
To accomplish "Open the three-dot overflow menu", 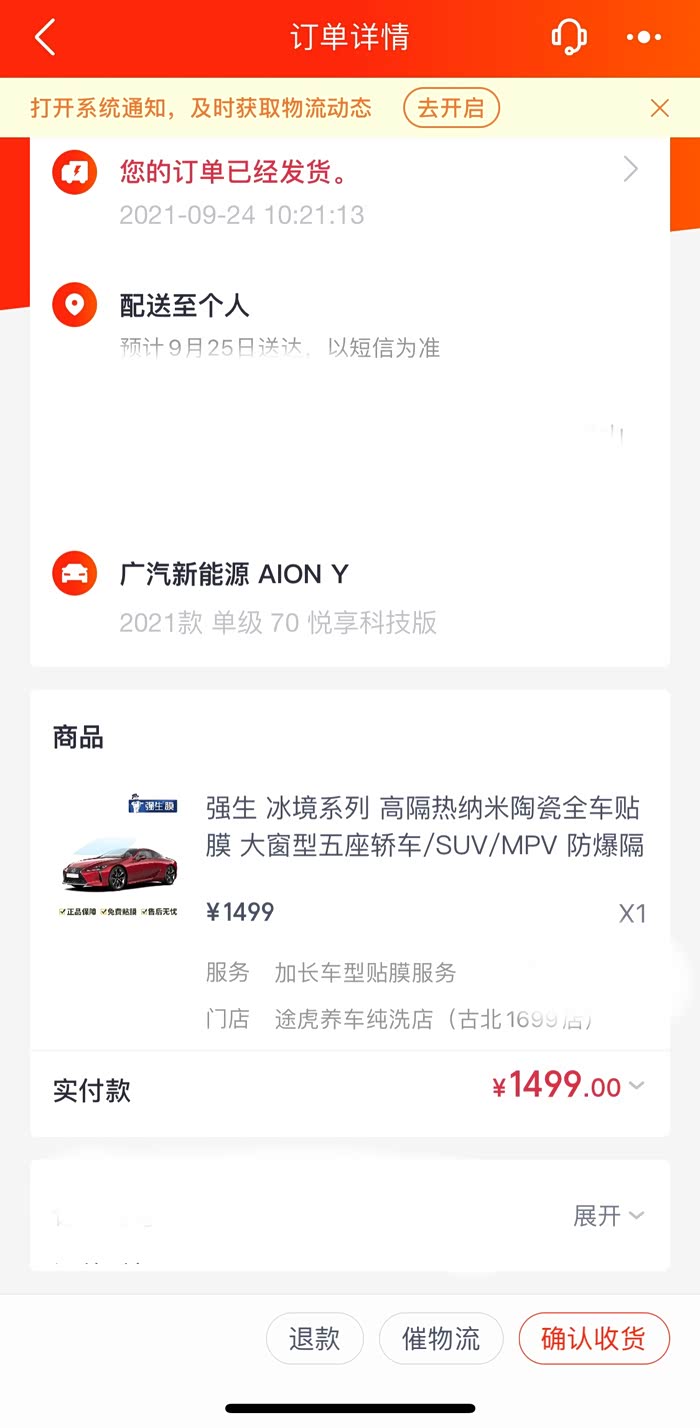I will [643, 38].
